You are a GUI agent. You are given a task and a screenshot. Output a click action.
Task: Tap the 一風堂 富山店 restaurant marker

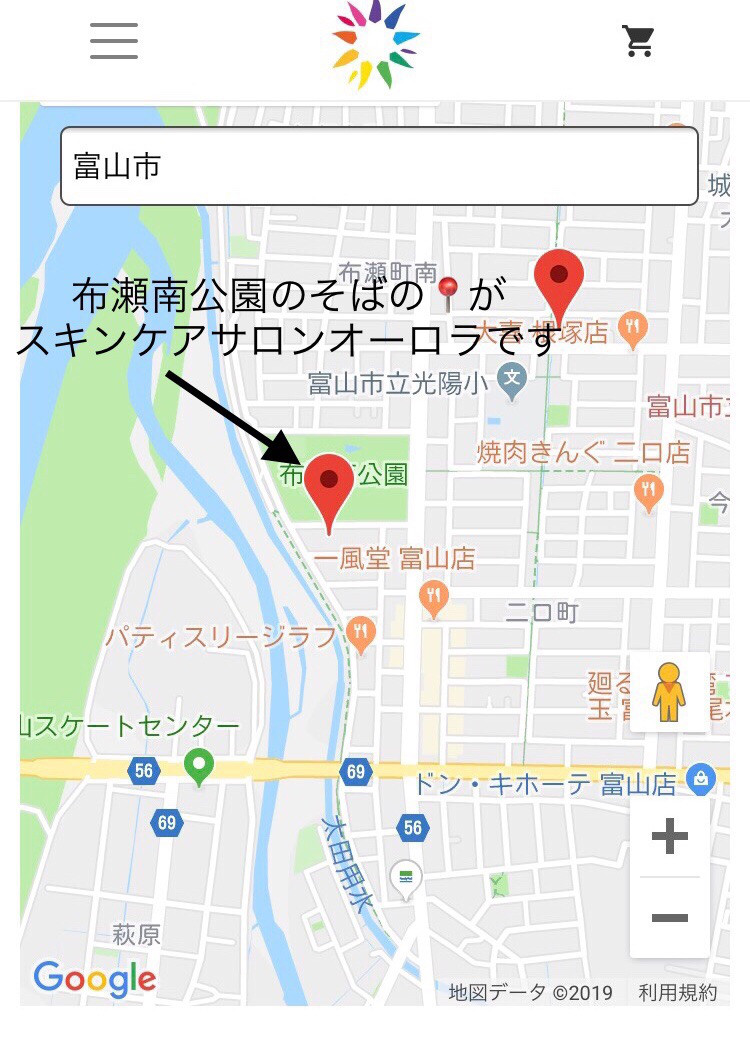[434, 598]
